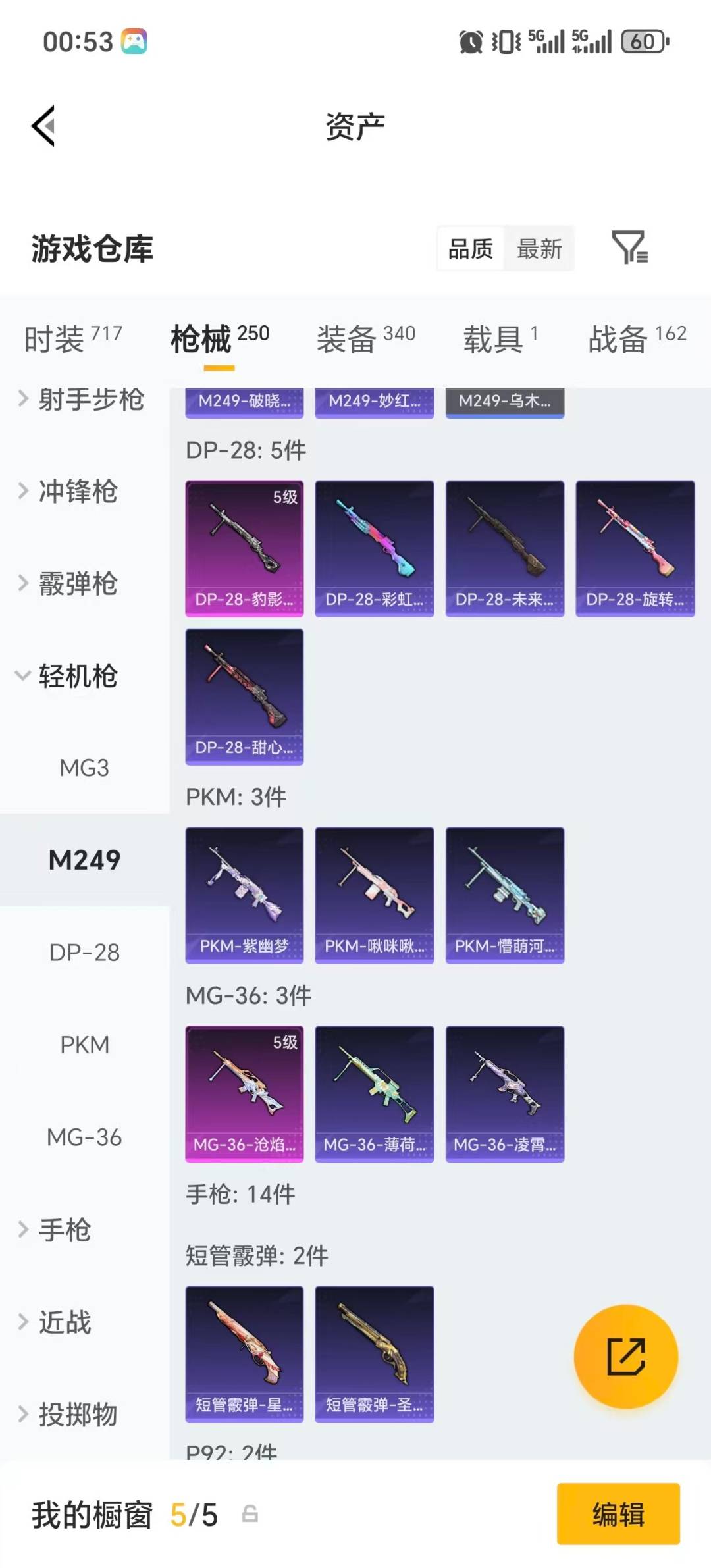711x1568 pixels.
Task: Switch sorting to 最新
Action: tap(540, 249)
